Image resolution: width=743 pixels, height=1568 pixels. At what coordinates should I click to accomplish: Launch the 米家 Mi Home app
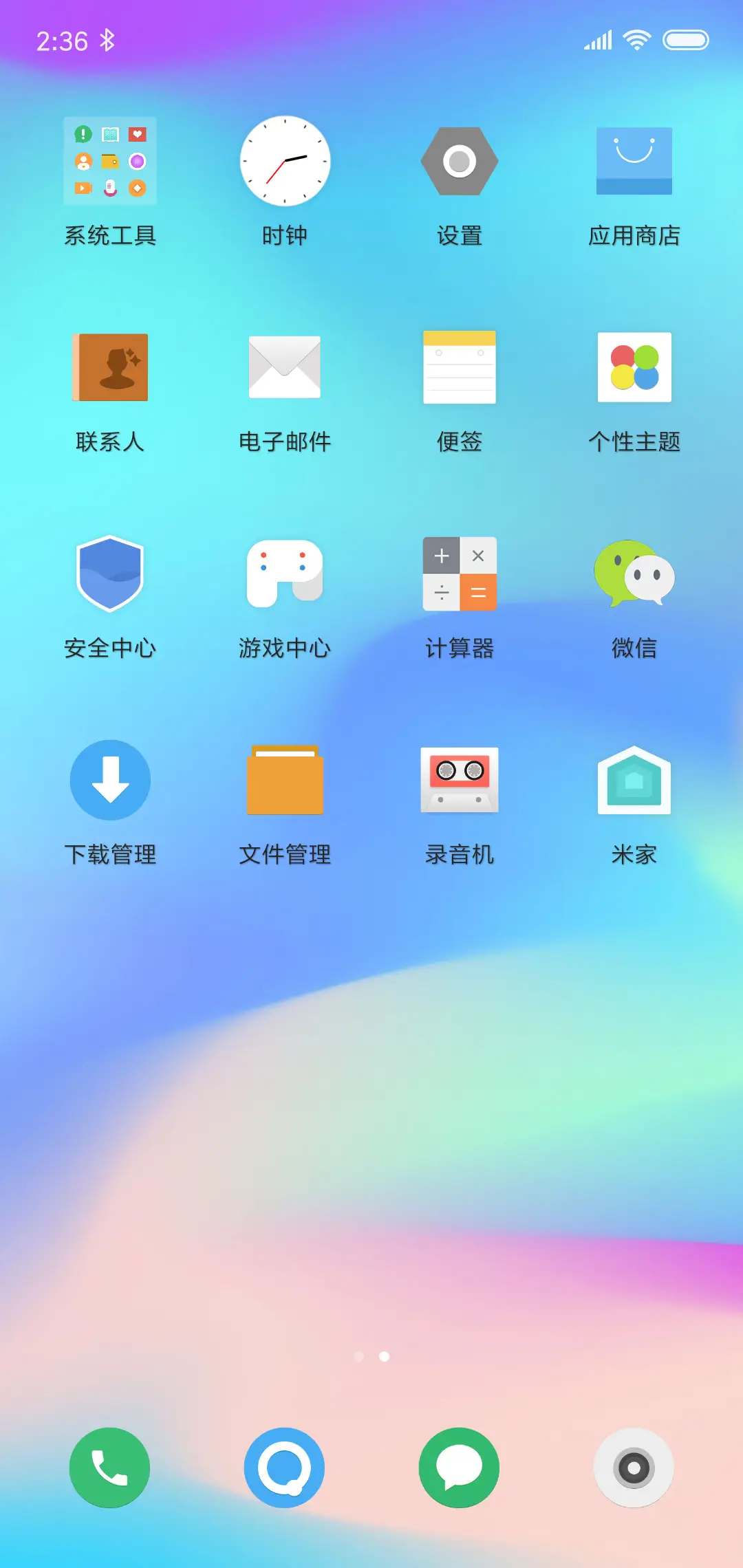click(x=634, y=780)
